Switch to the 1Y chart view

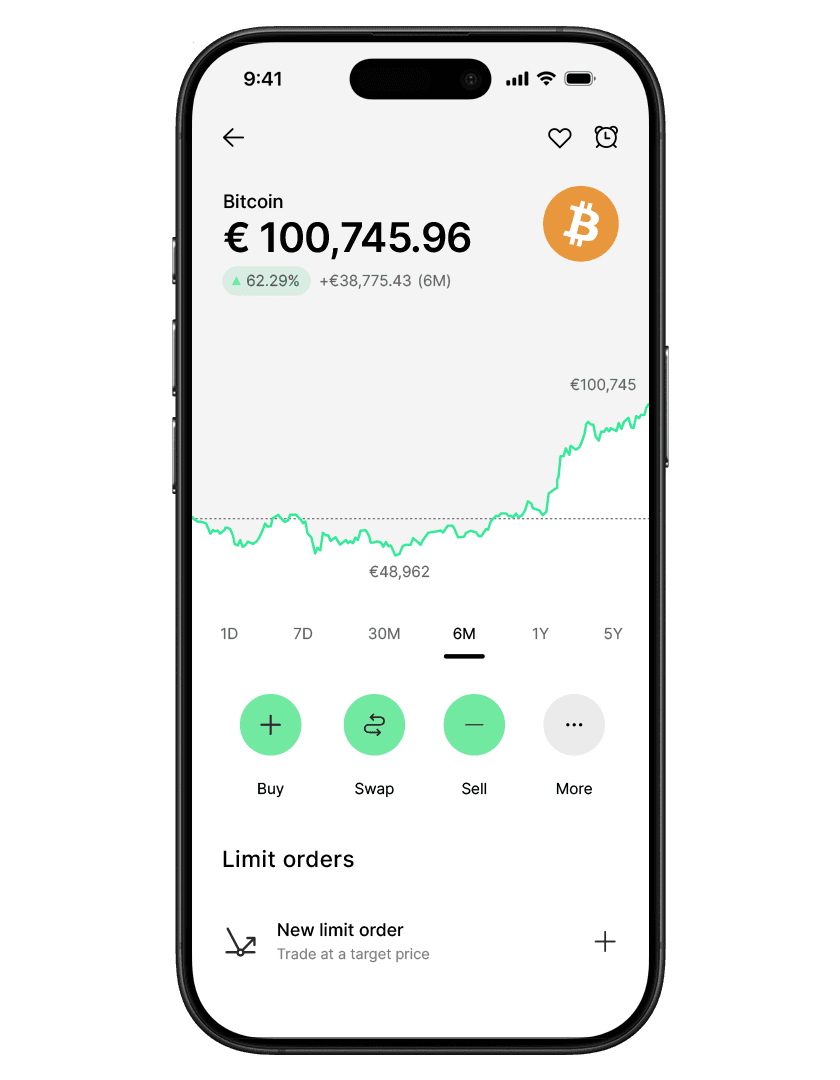[540, 634]
